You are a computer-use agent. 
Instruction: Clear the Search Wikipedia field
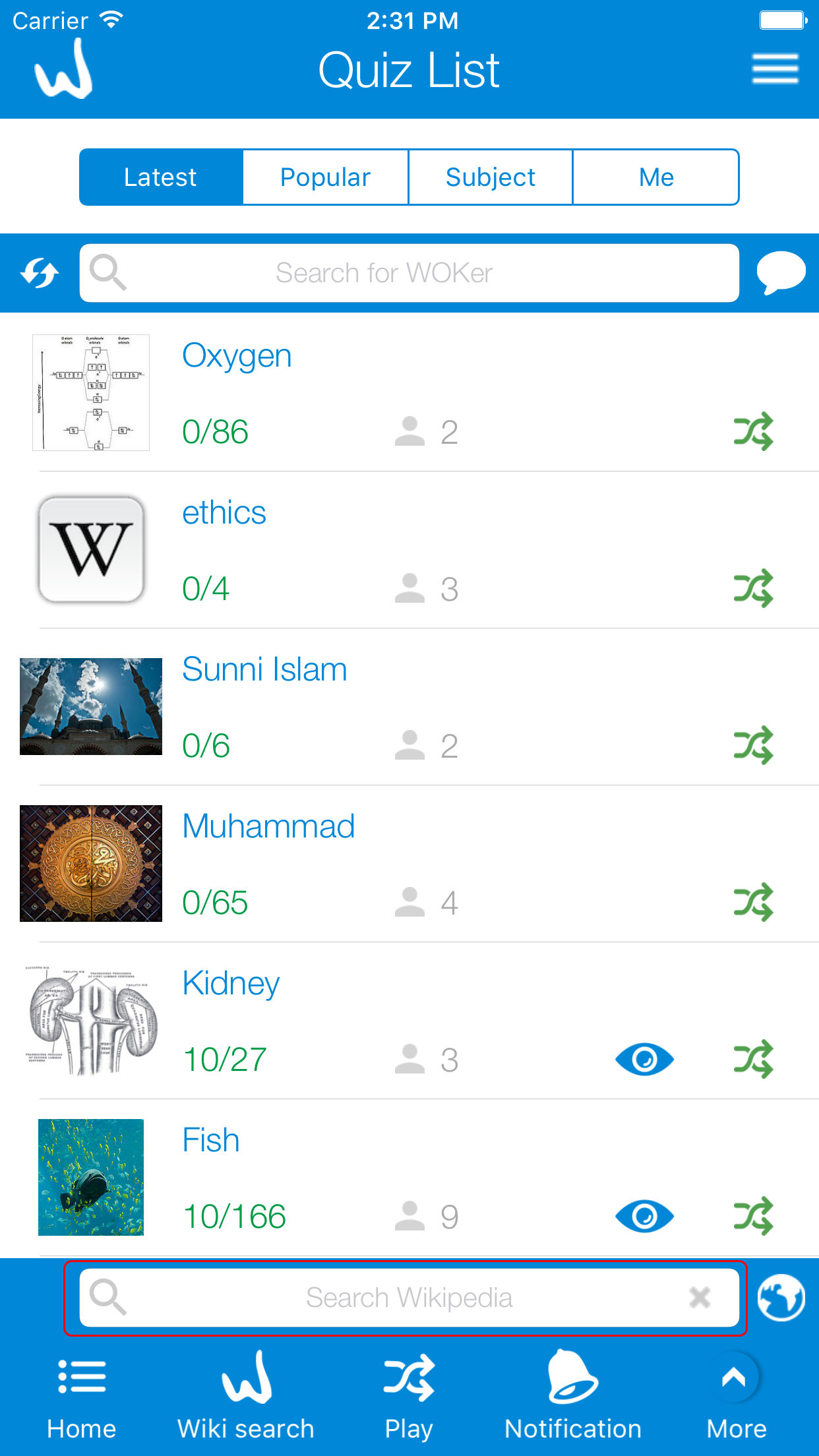(700, 1298)
